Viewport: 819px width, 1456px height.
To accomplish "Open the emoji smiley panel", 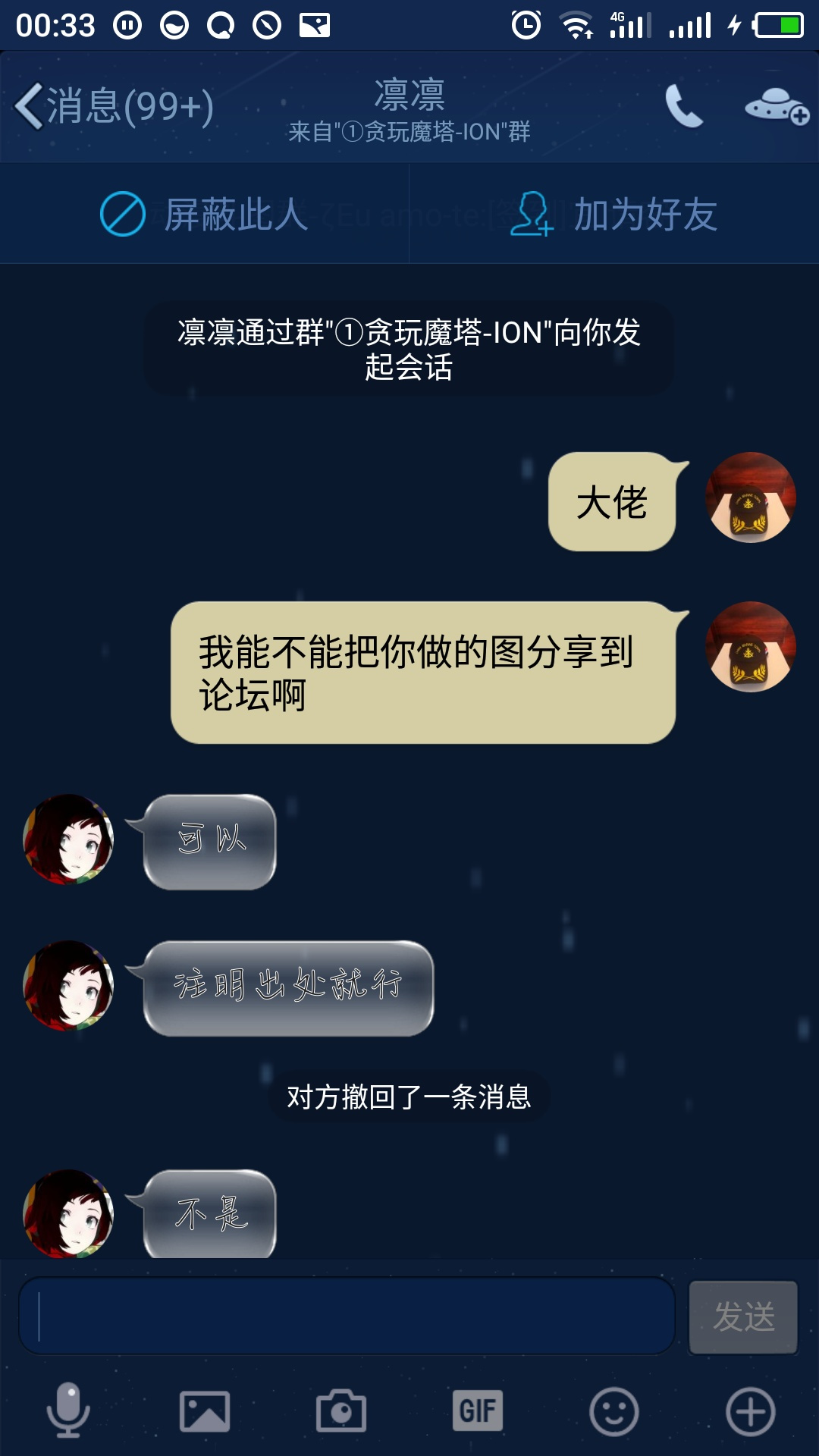I will tap(614, 1411).
